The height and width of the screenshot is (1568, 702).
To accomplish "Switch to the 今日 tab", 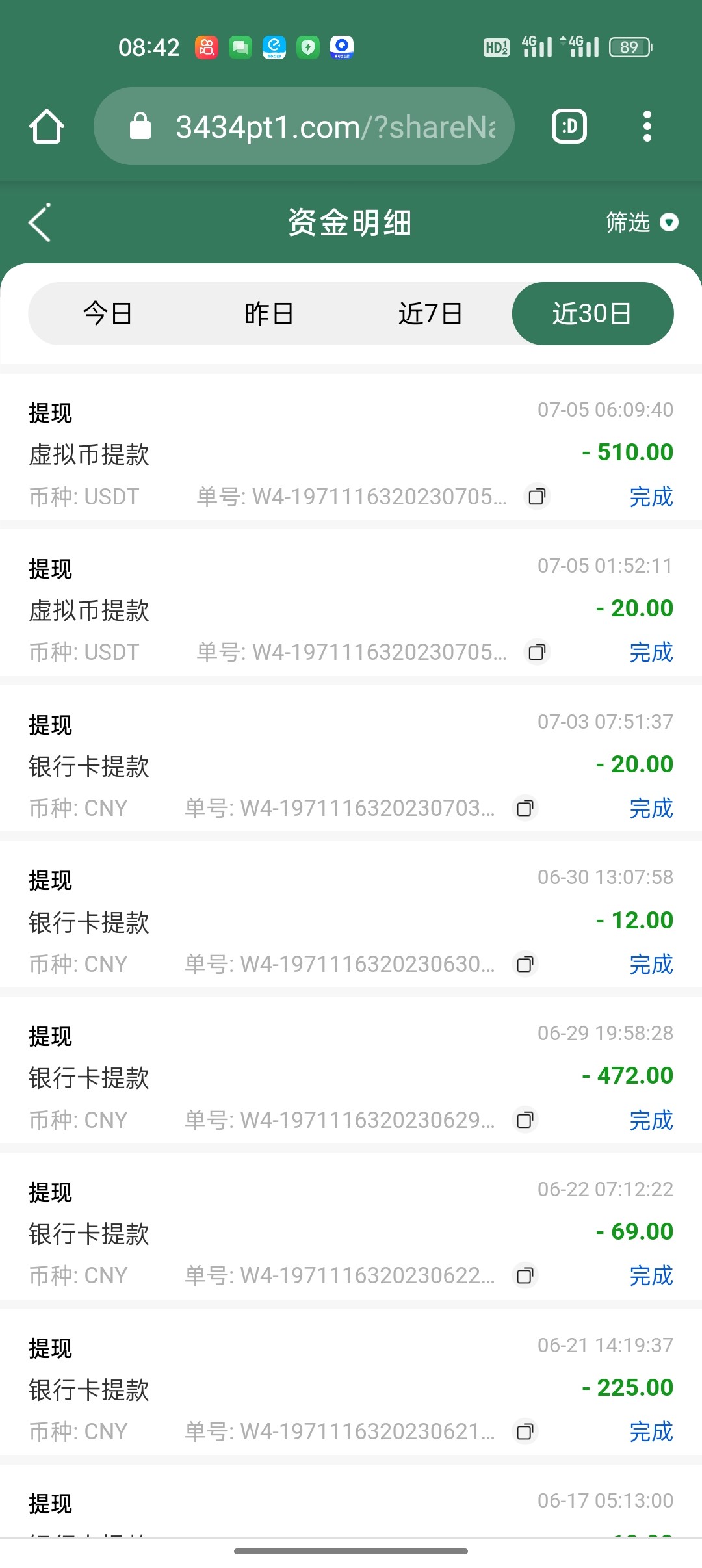I will pos(108,314).
